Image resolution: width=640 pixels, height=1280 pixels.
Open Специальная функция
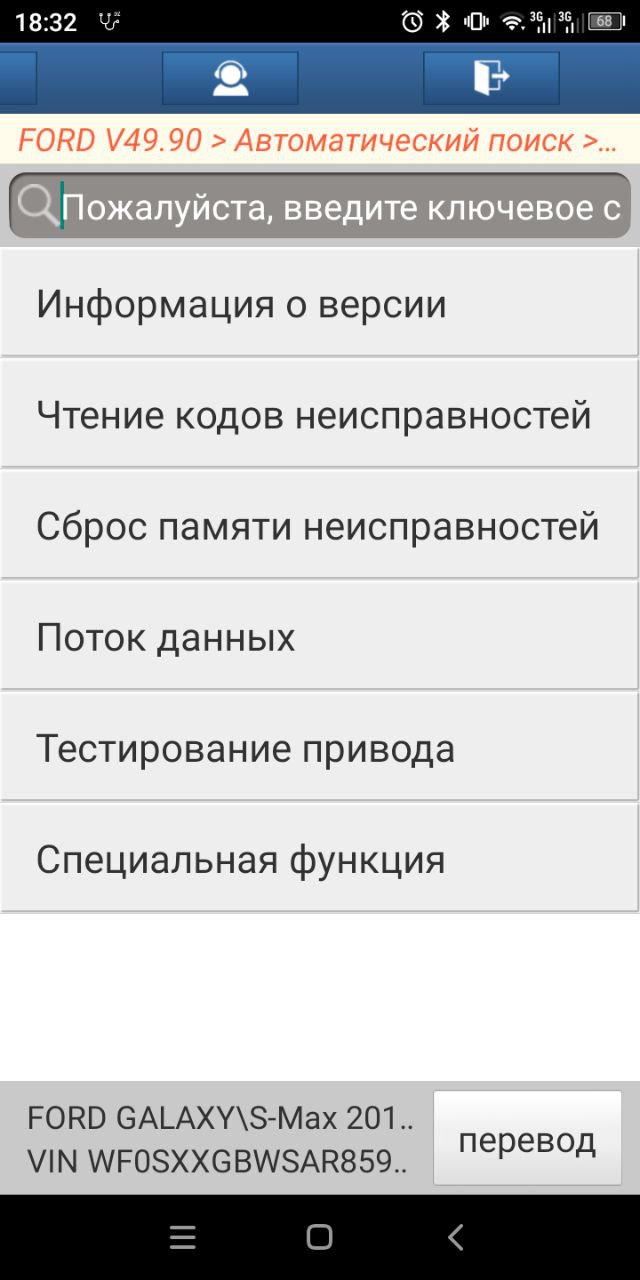tap(319, 858)
